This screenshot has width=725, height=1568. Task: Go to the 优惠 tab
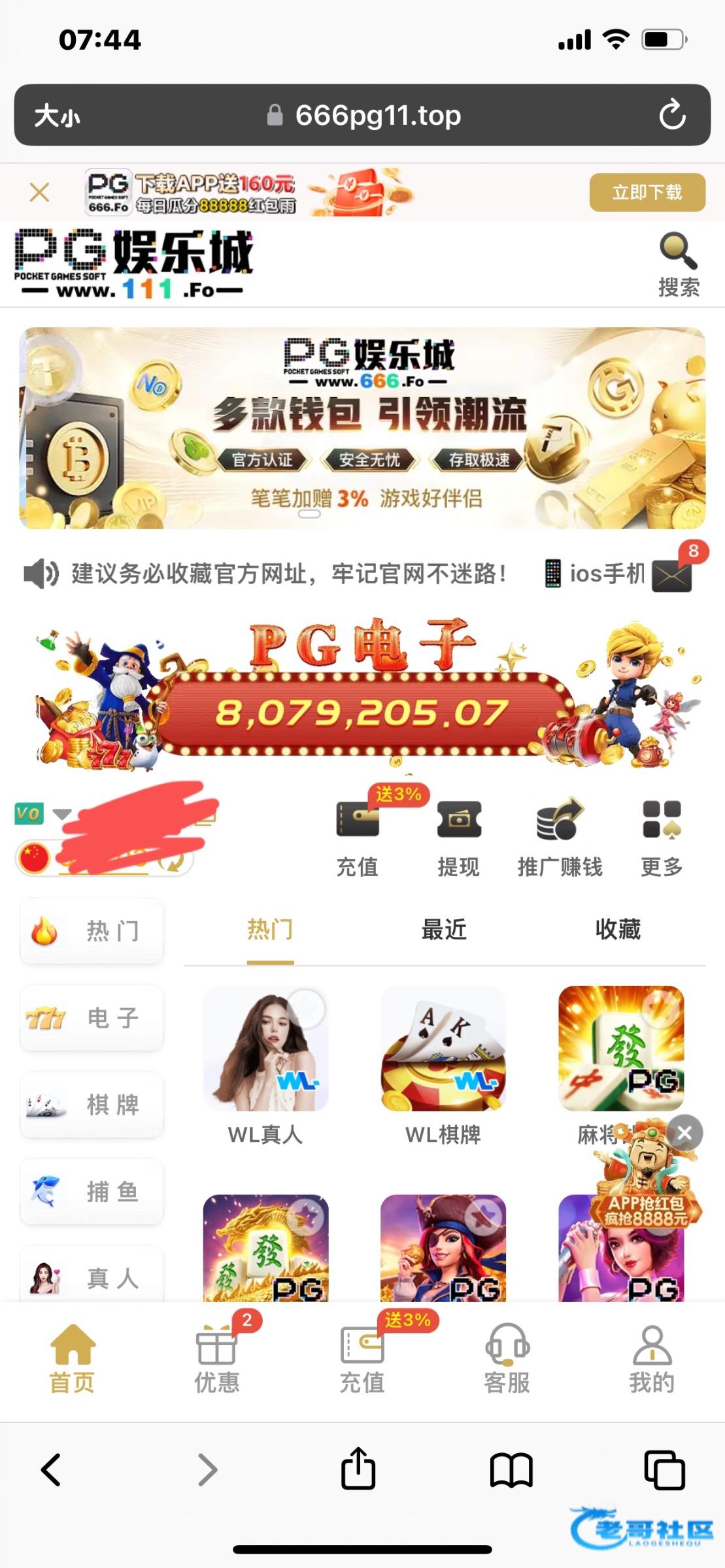pos(217,1358)
